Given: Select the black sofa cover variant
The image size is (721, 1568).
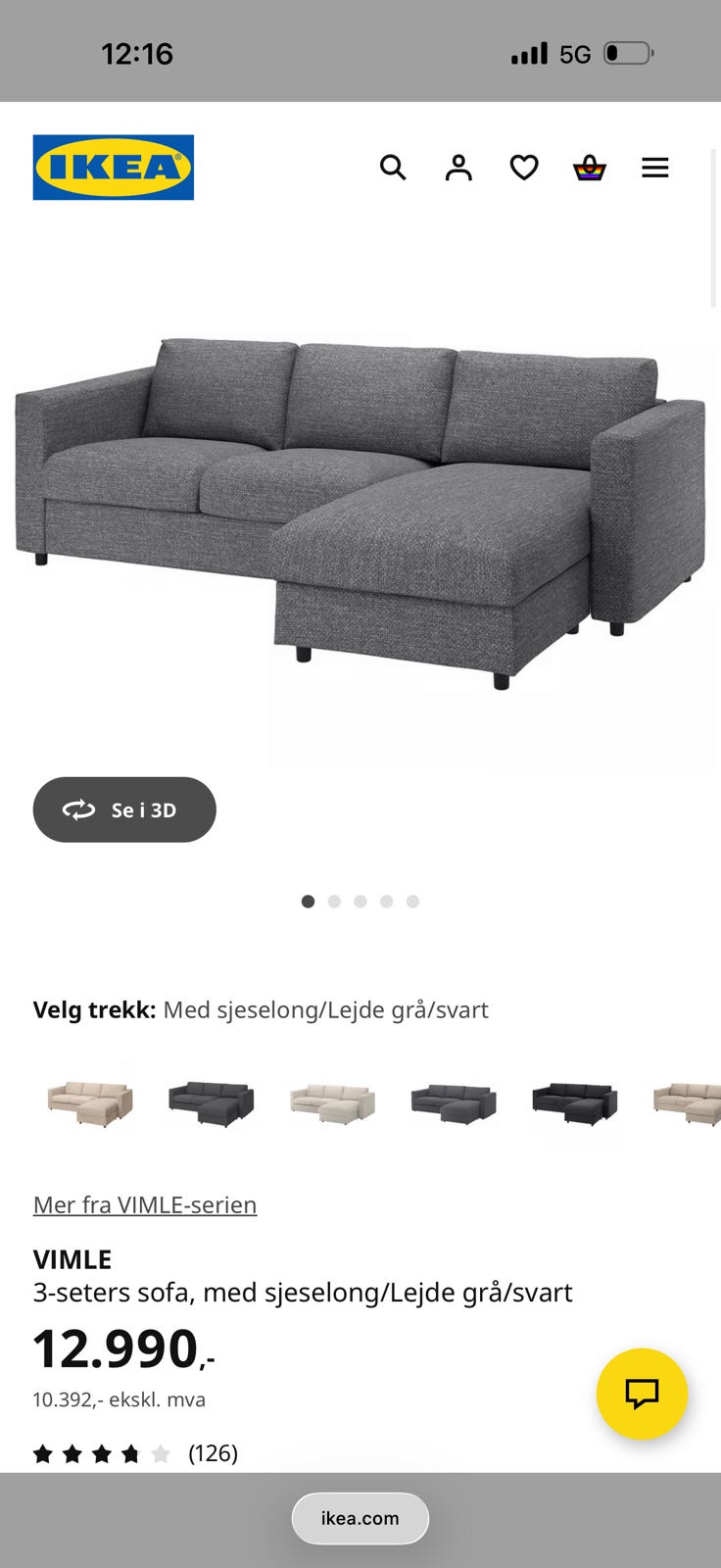Looking at the screenshot, I should click(574, 1102).
